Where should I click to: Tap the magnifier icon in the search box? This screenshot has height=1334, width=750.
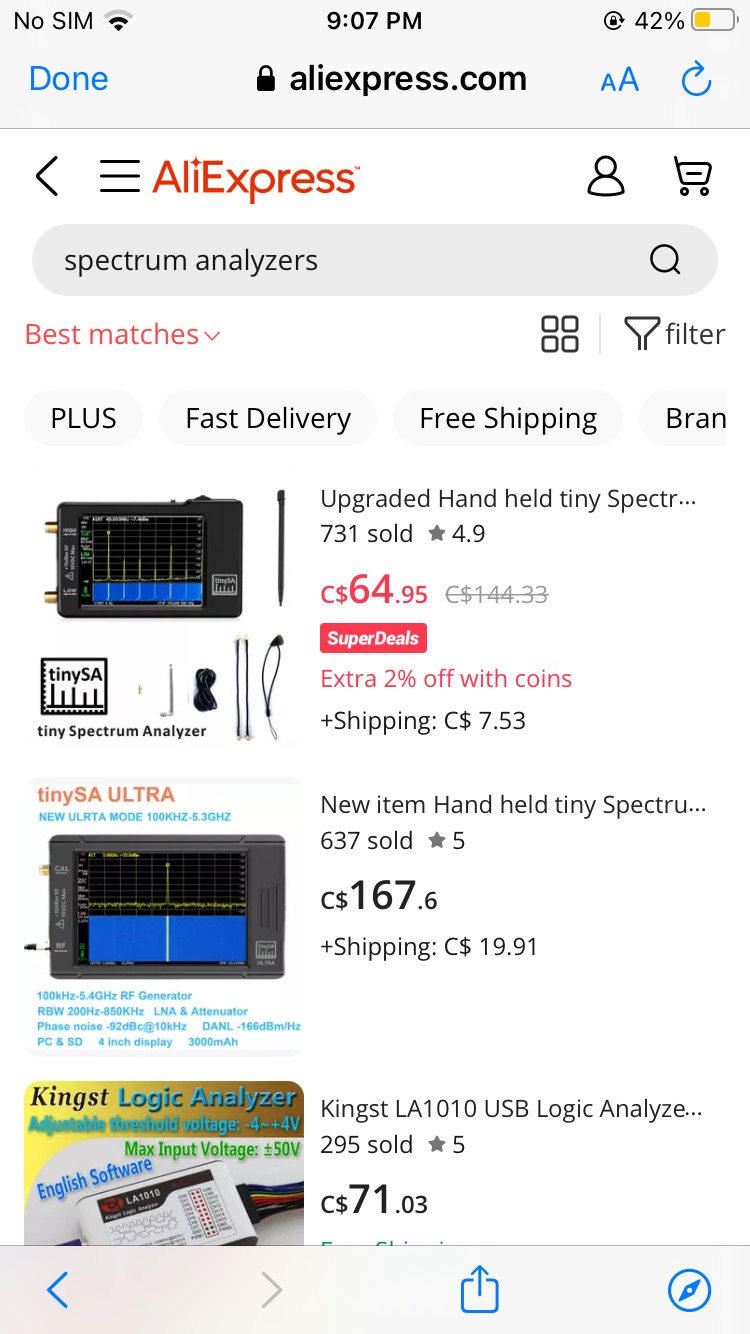pos(665,260)
